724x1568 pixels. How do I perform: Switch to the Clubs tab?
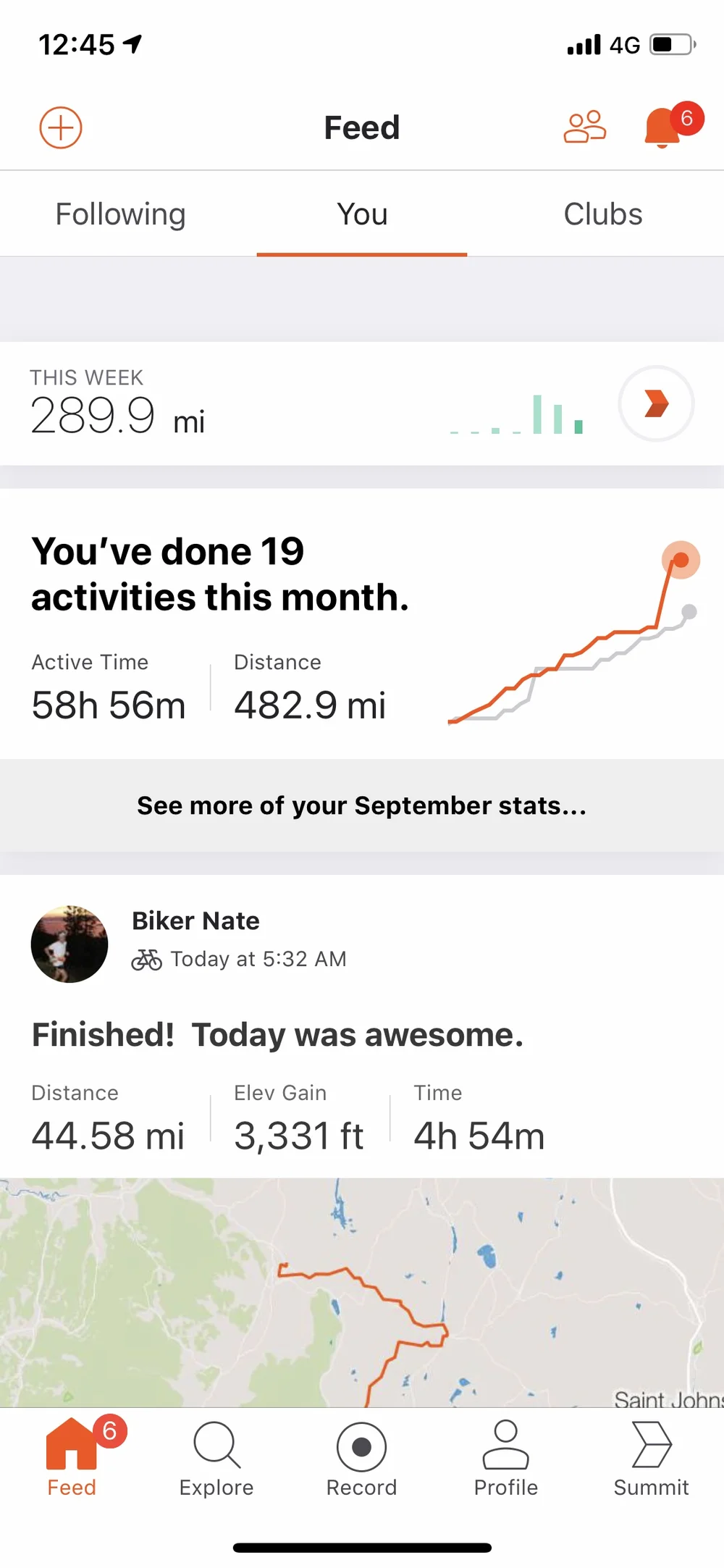click(602, 214)
